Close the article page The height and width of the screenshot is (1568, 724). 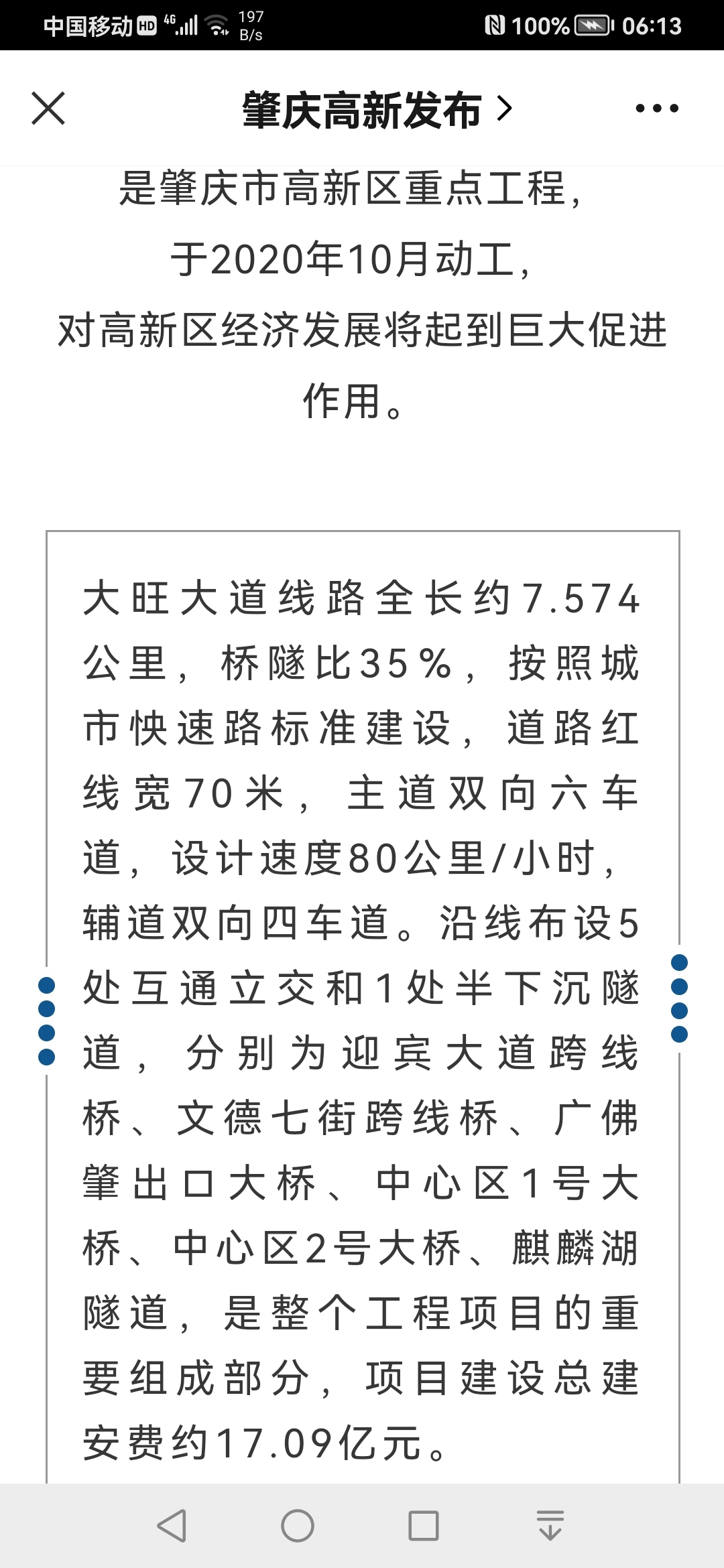pyautogui.click(x=48, y=109)
